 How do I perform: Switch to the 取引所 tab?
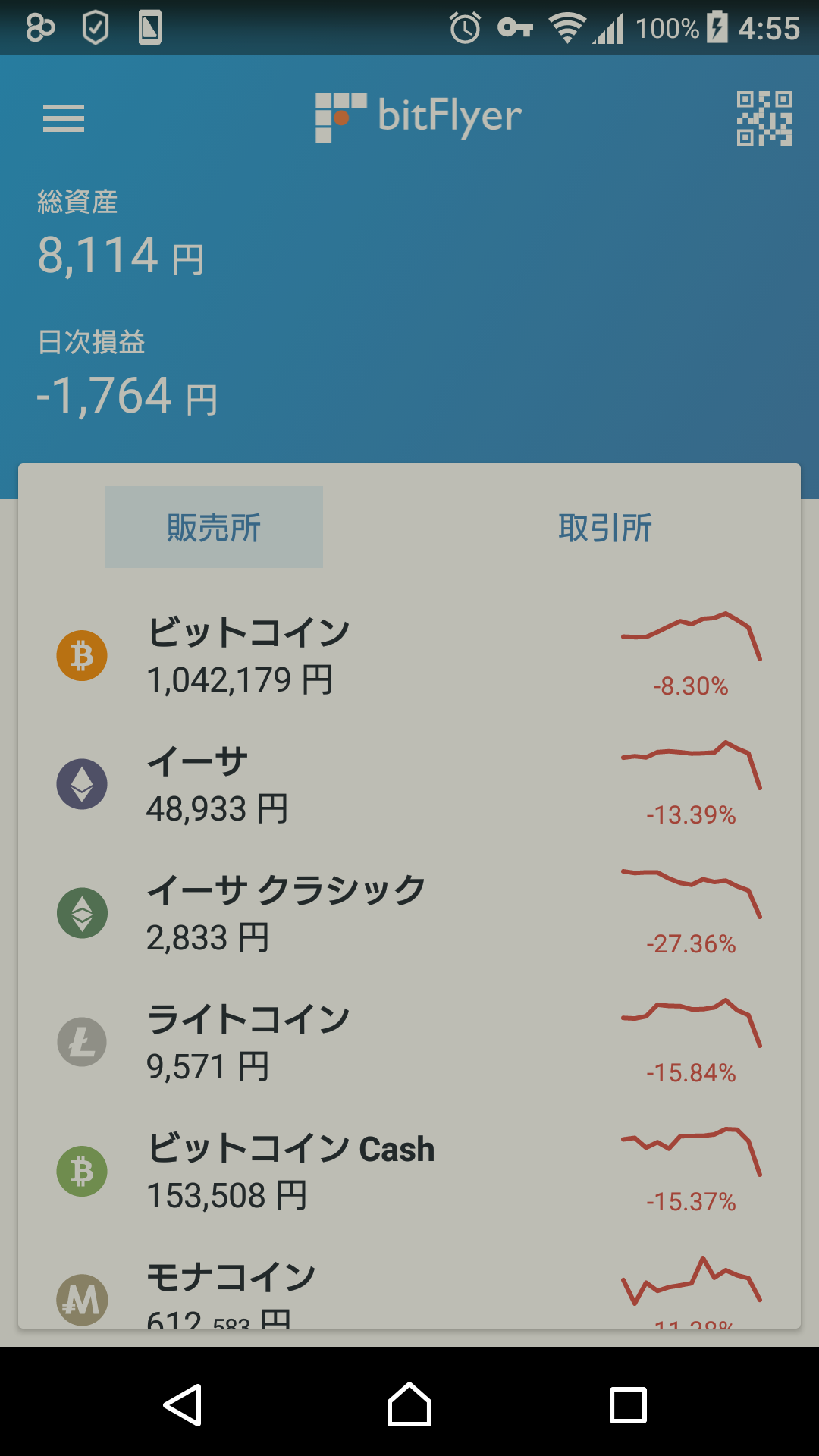coord(604,527)
